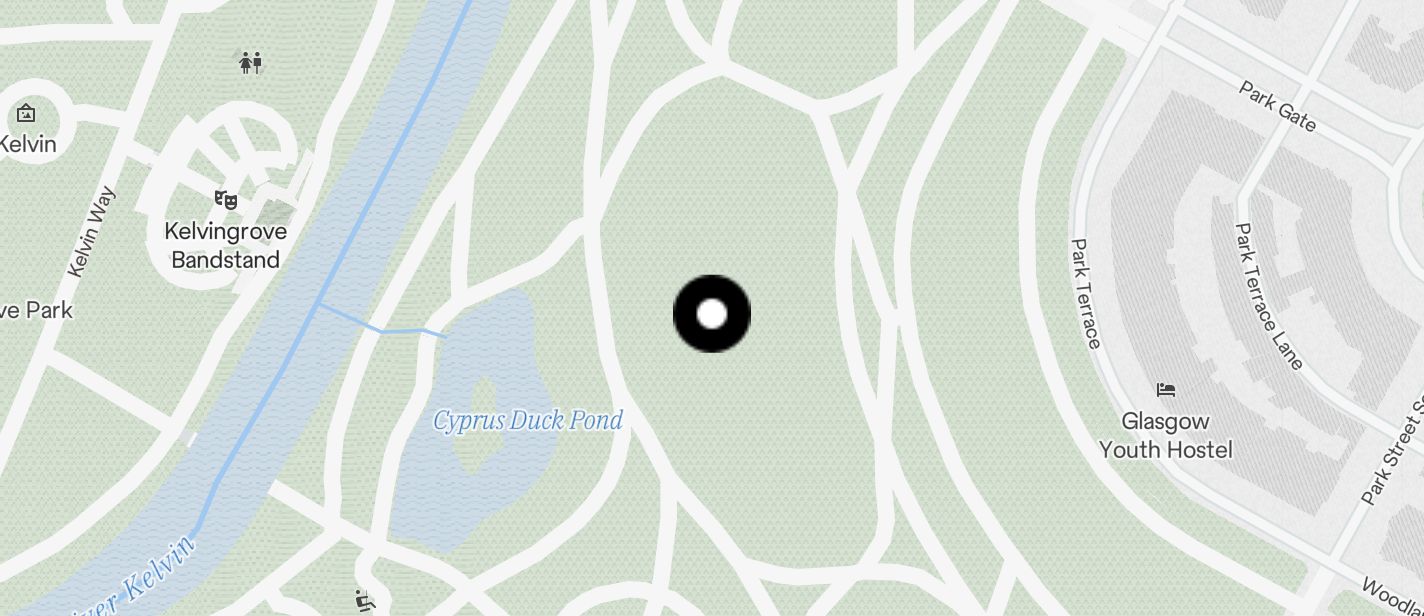Viewport: 1424px width, 616px height.
Task: Select the public toilets map icon
Action: coord(250,63)
